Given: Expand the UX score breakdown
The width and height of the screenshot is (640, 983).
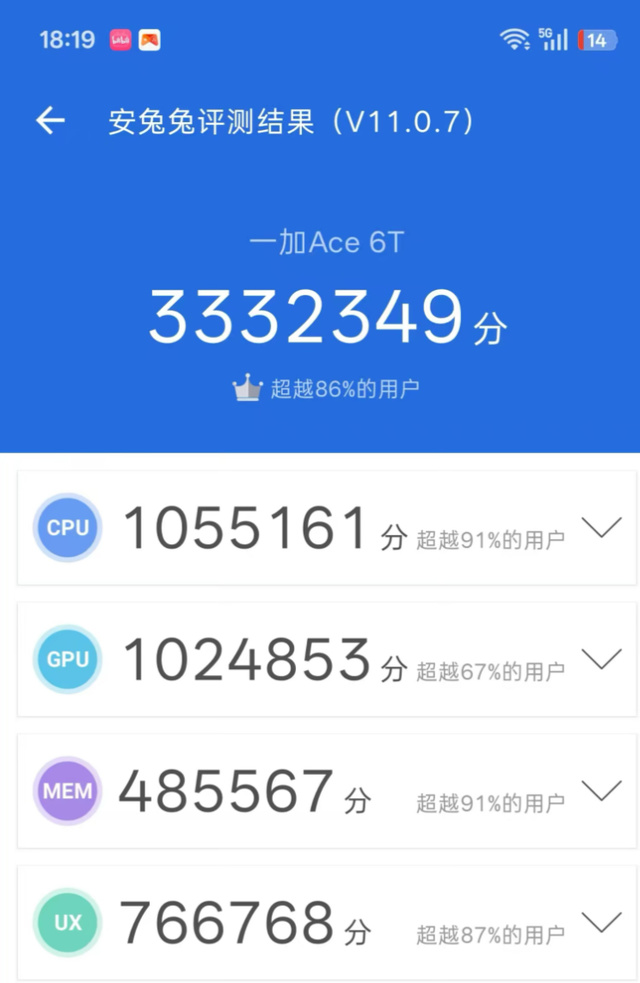Looking at the screenshot, I should coord(601,923).
